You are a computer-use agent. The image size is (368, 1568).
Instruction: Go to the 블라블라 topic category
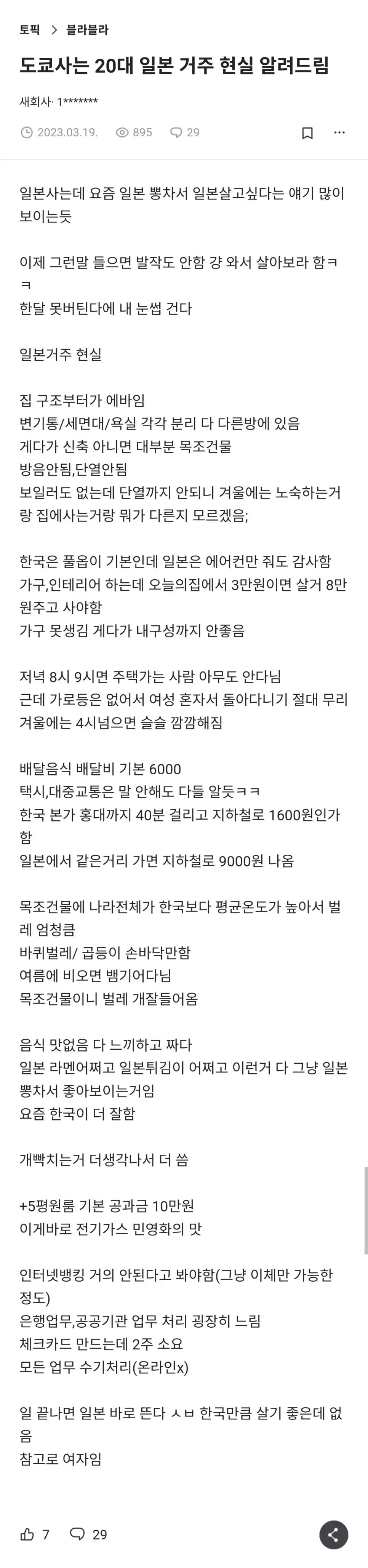(x=87, y=30)
